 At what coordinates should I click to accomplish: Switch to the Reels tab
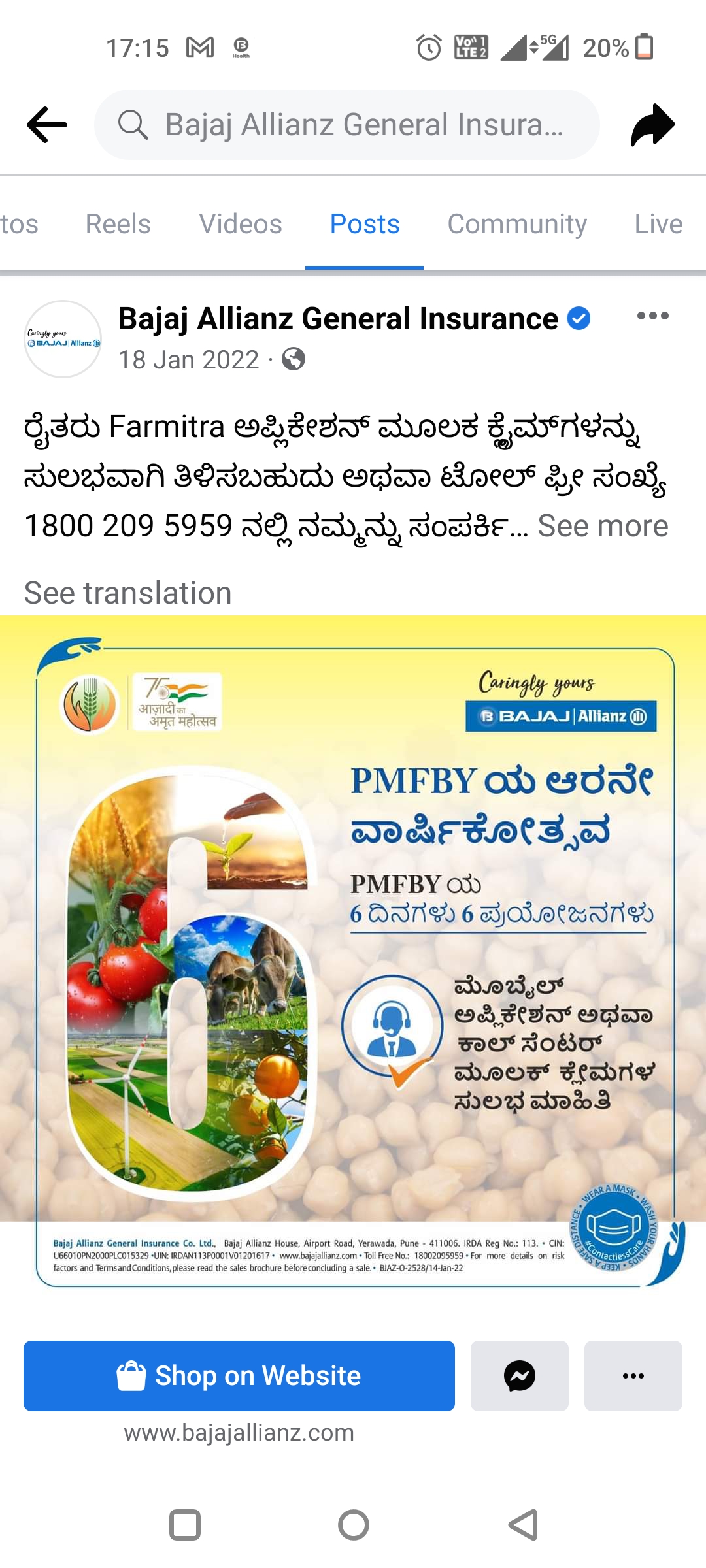pyautogui.click(x=118, y=224)
